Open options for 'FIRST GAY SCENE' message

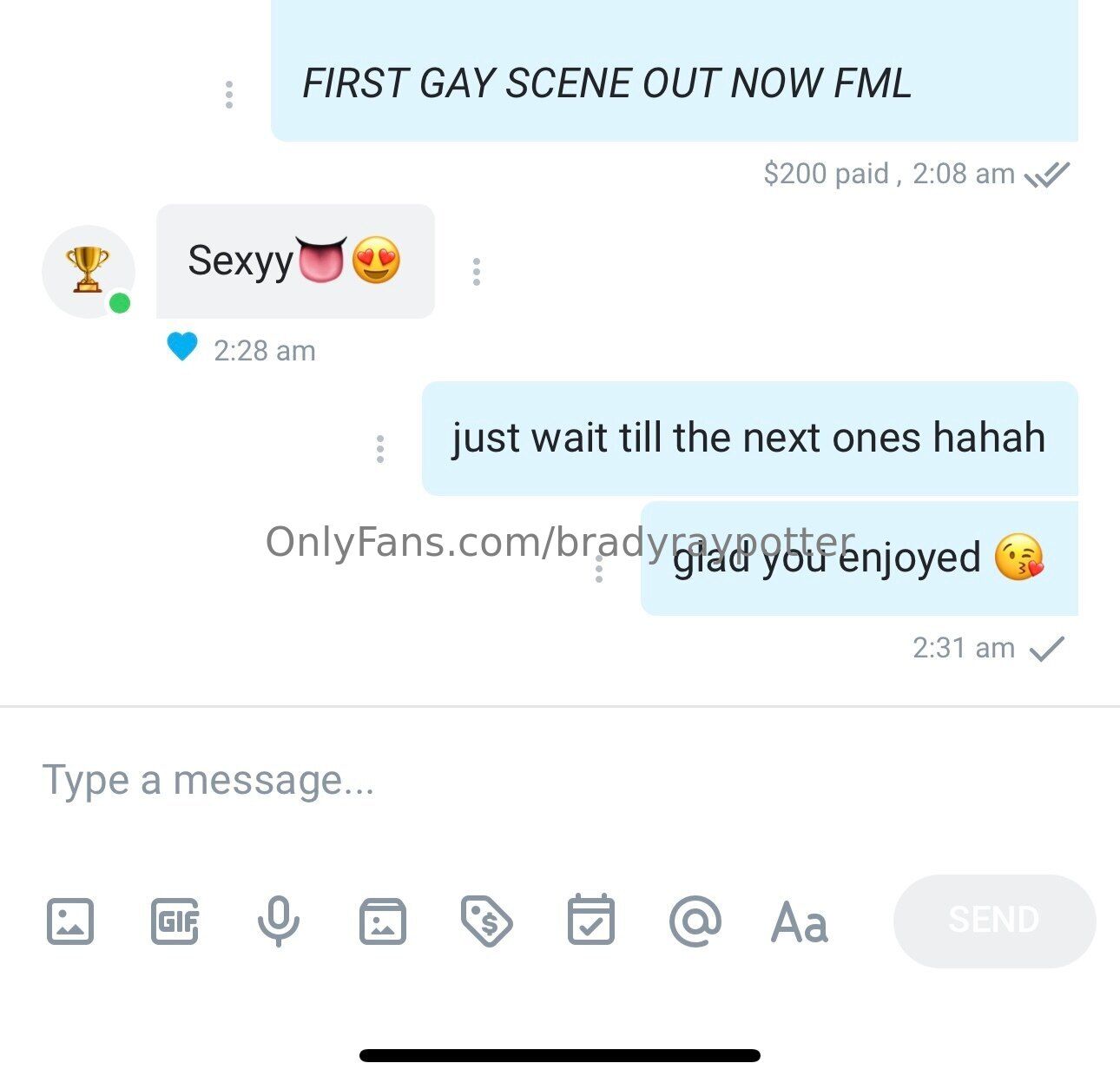point(229,95)
